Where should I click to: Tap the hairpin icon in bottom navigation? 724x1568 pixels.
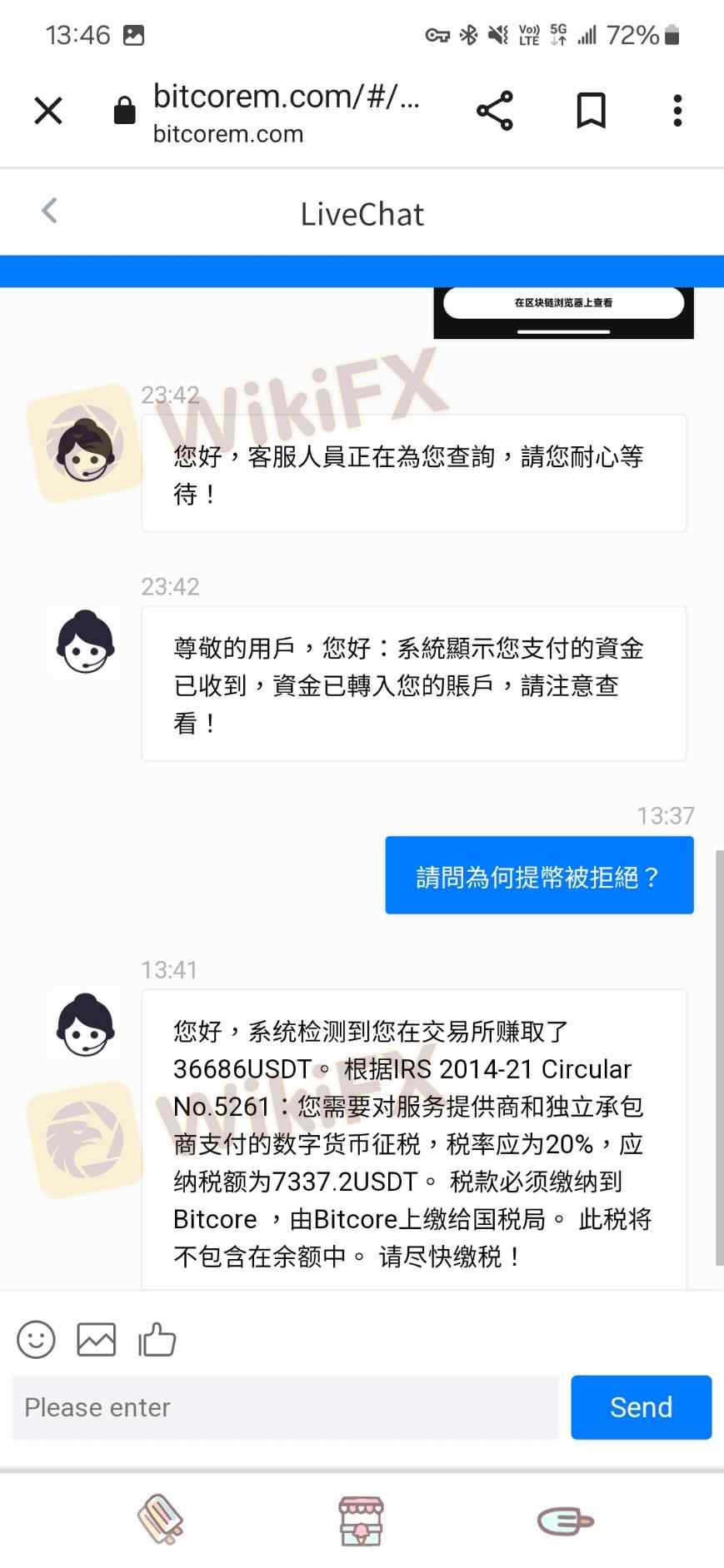point(563,1521)
